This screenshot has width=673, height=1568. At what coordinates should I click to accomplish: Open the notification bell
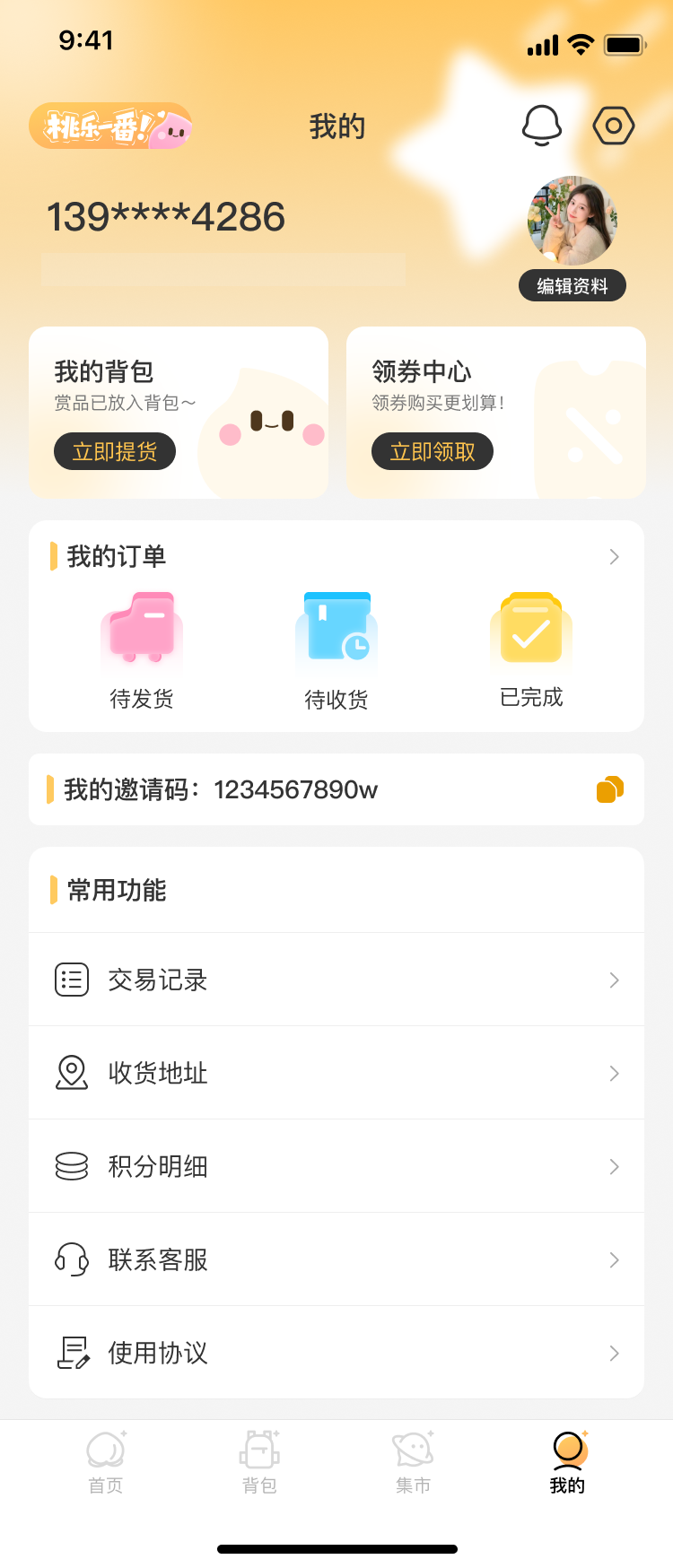point(542,126)
